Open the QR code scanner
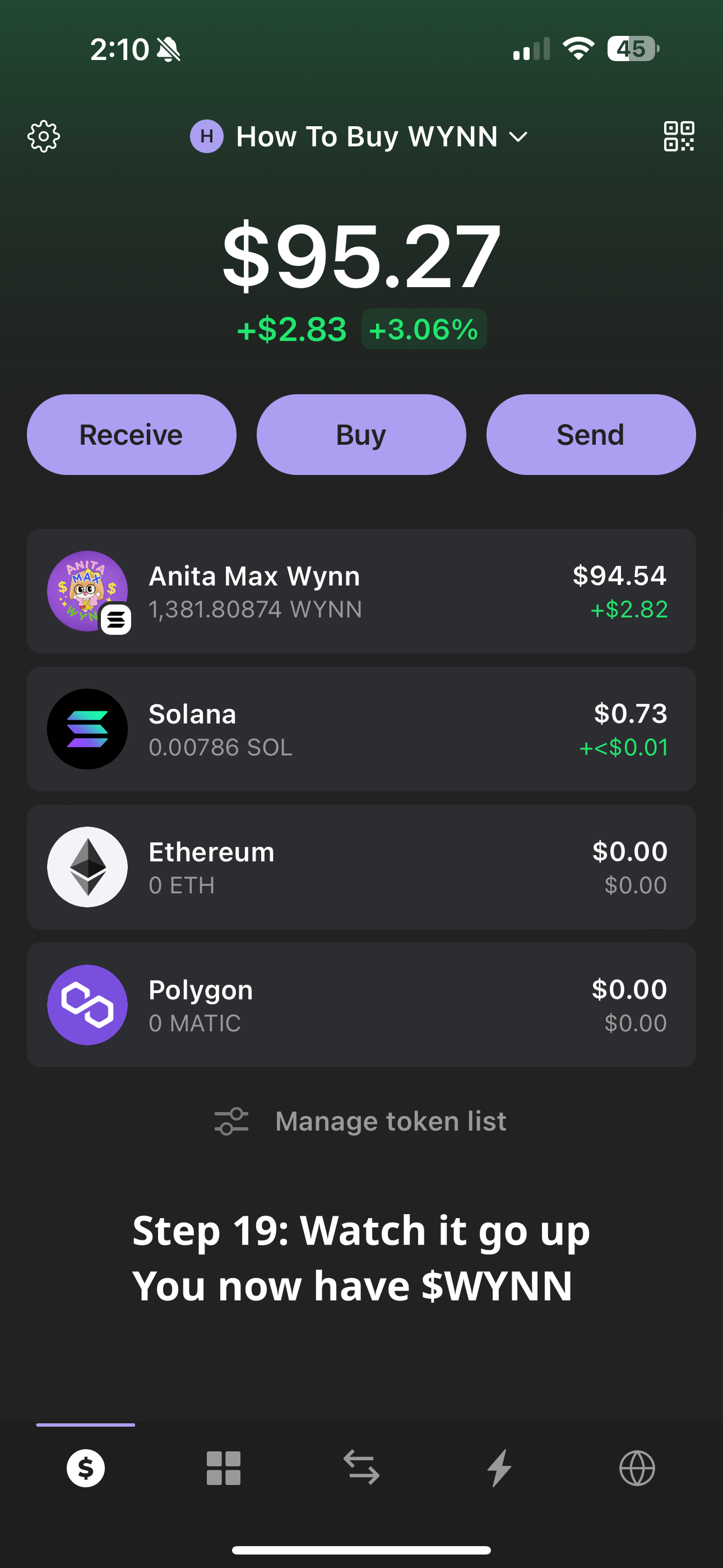 pyautogui.click(x=679, y=136)
